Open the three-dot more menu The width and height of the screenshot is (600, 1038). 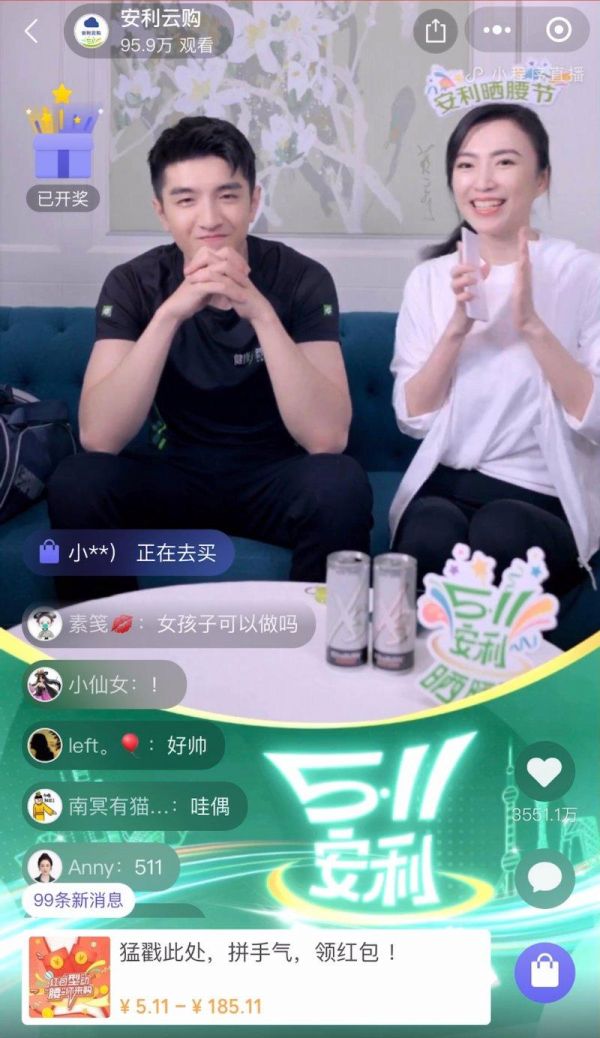point(497,30)
